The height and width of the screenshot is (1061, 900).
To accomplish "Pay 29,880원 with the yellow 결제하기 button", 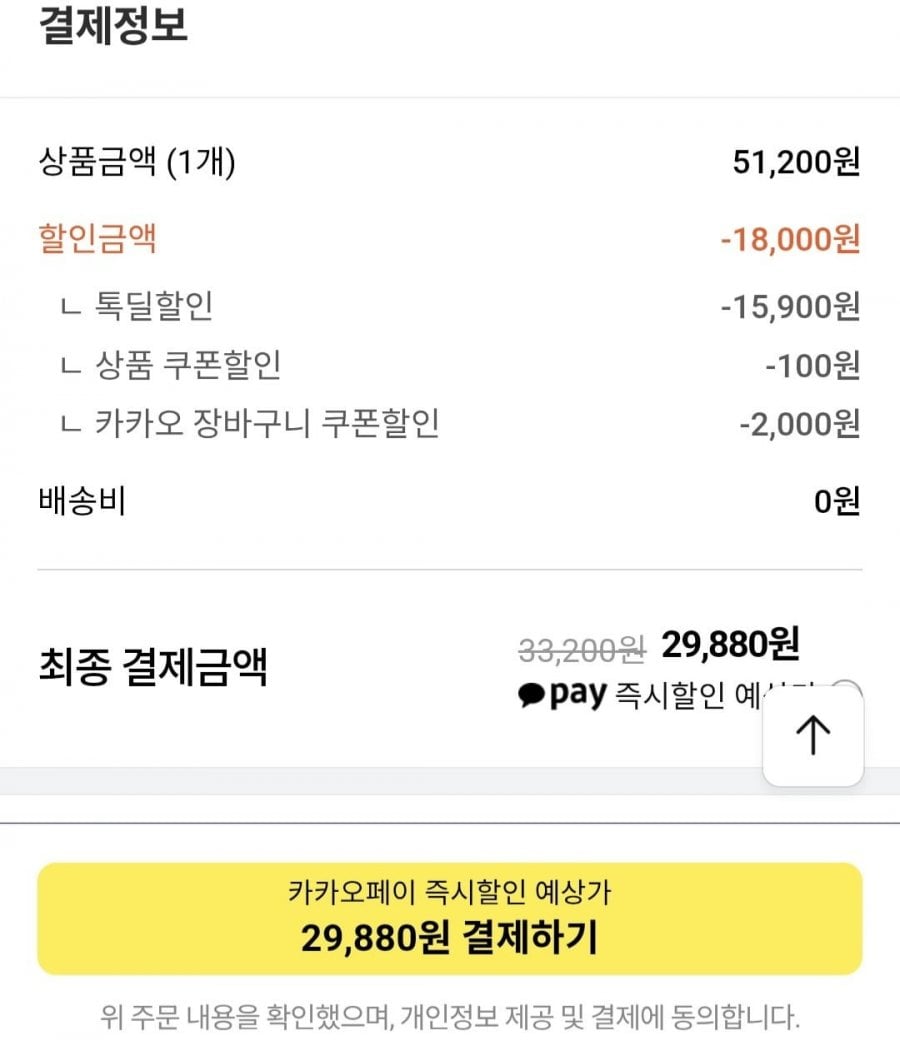I will (x=450, y=918).
